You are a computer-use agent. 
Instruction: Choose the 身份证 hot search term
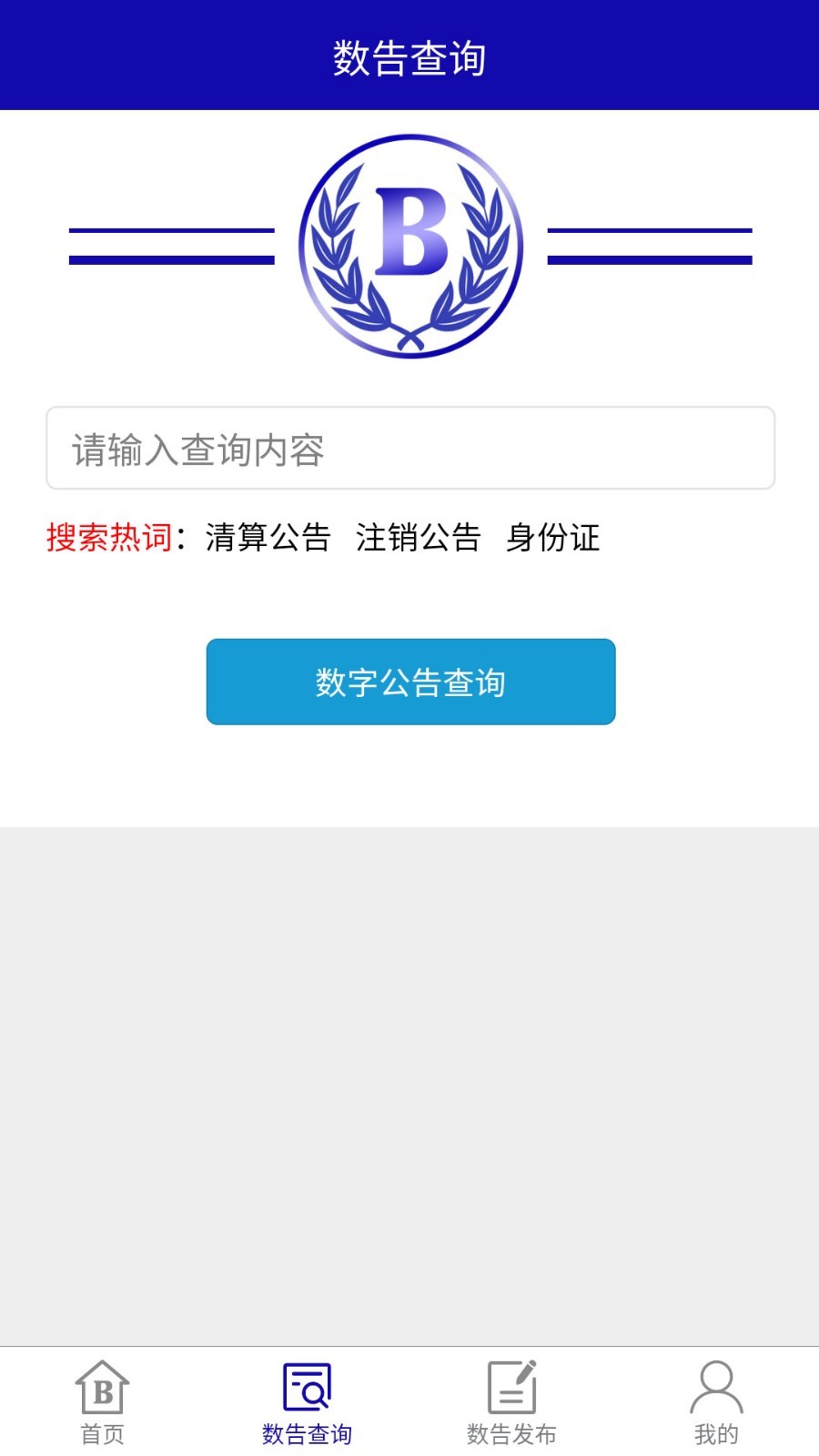(x=553, y=538)
